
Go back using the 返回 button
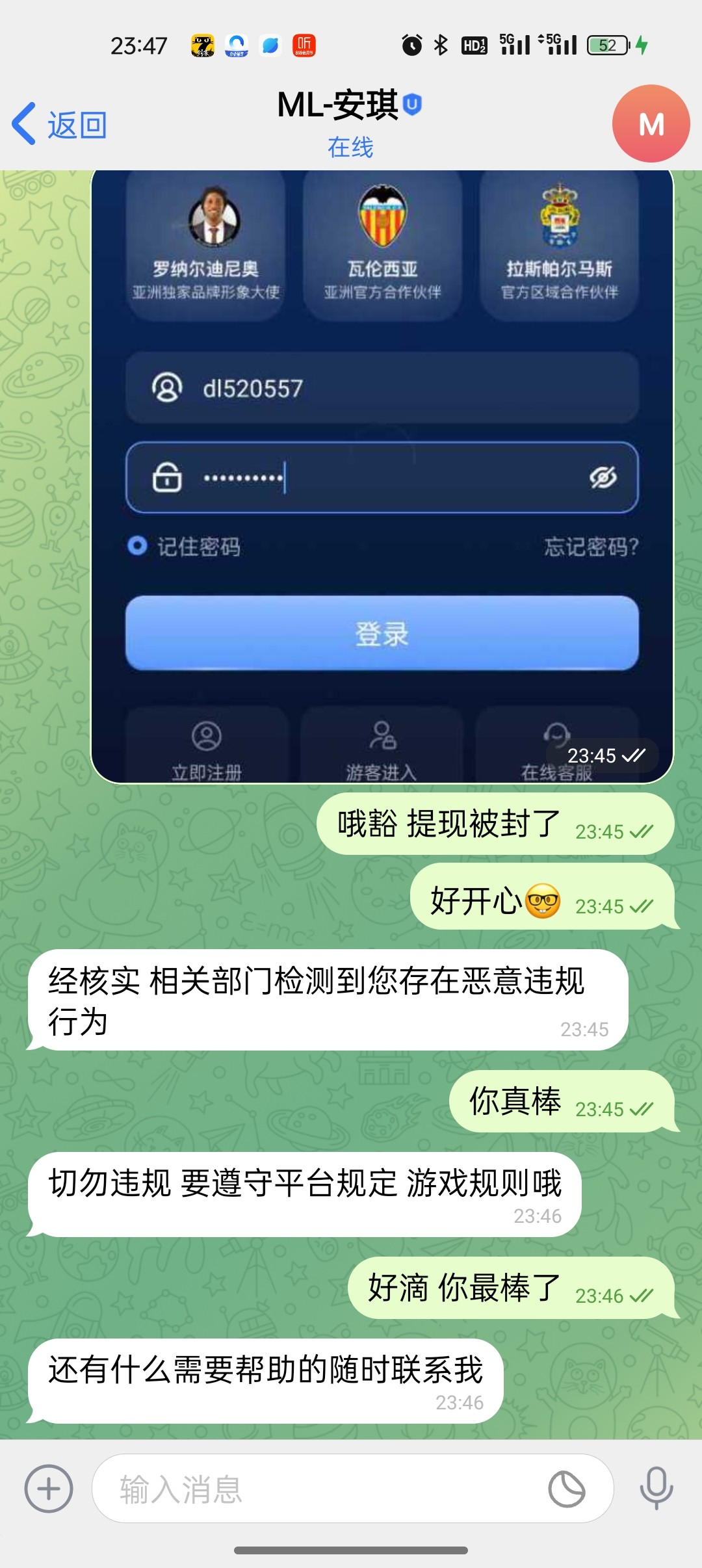coord(60,124)
